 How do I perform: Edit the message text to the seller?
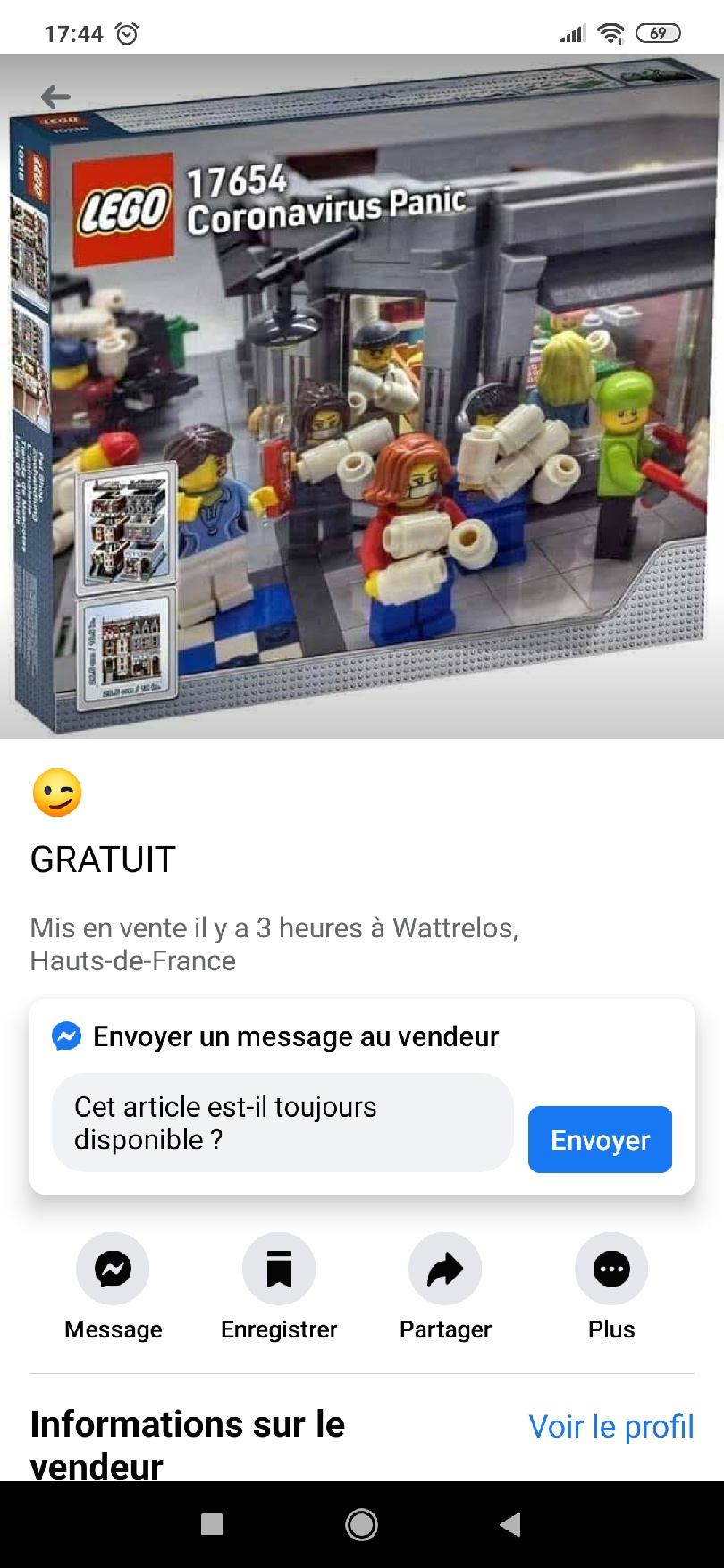click(x=282, y=1123)
